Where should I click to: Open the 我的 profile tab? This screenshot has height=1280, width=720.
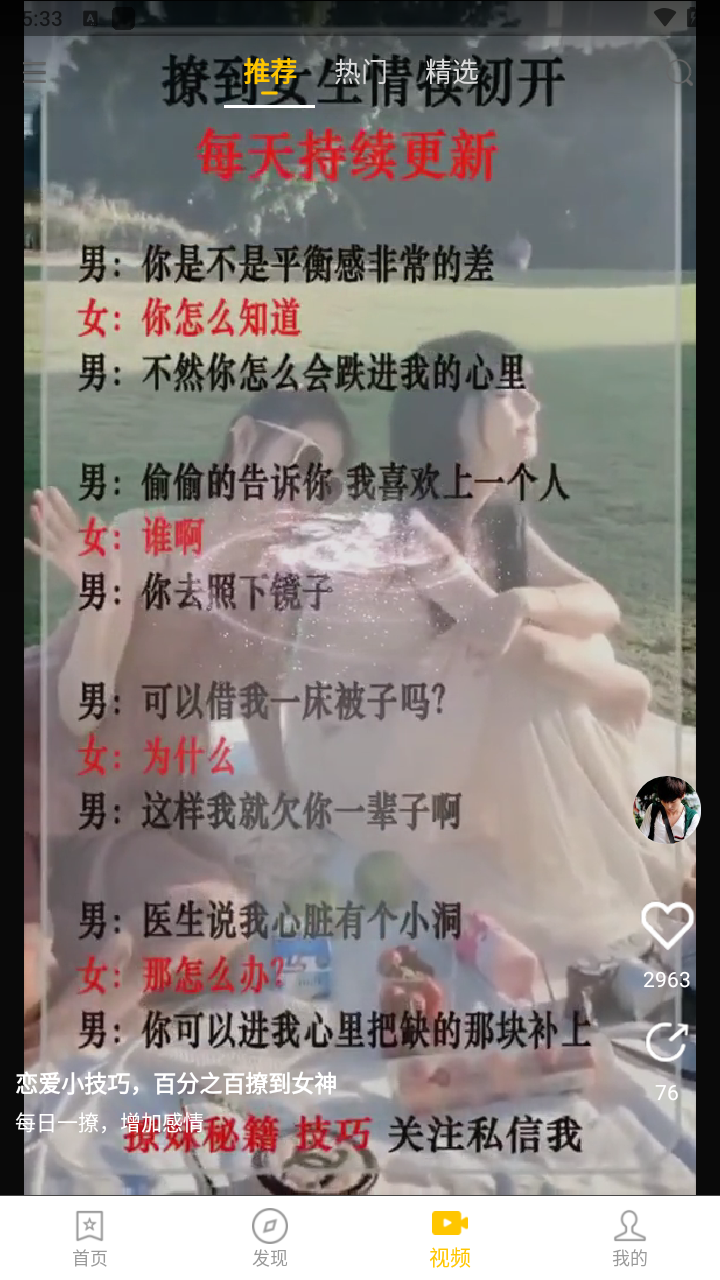click(x=630, y=1238)
